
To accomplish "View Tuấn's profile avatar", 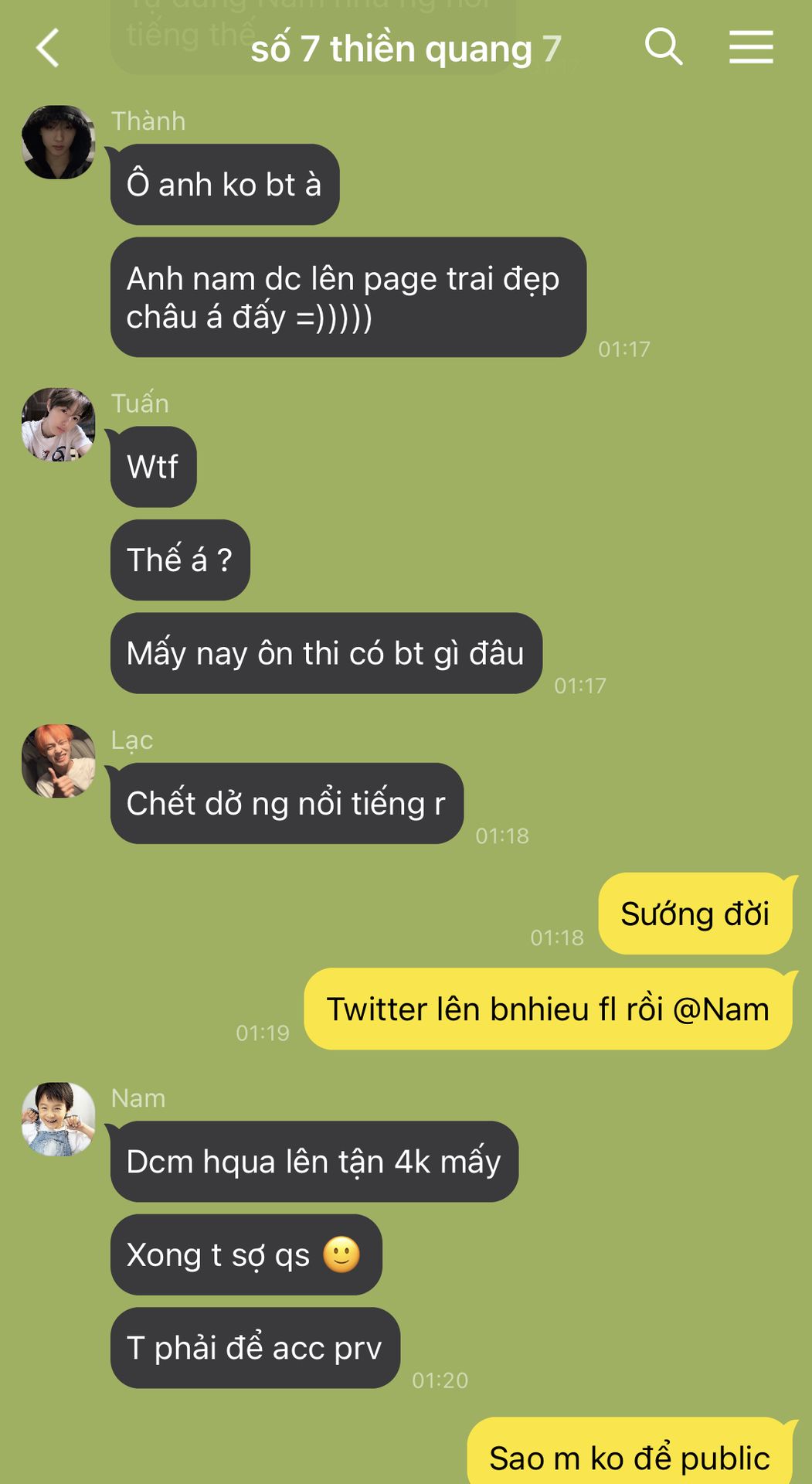I will pos(59,424).
